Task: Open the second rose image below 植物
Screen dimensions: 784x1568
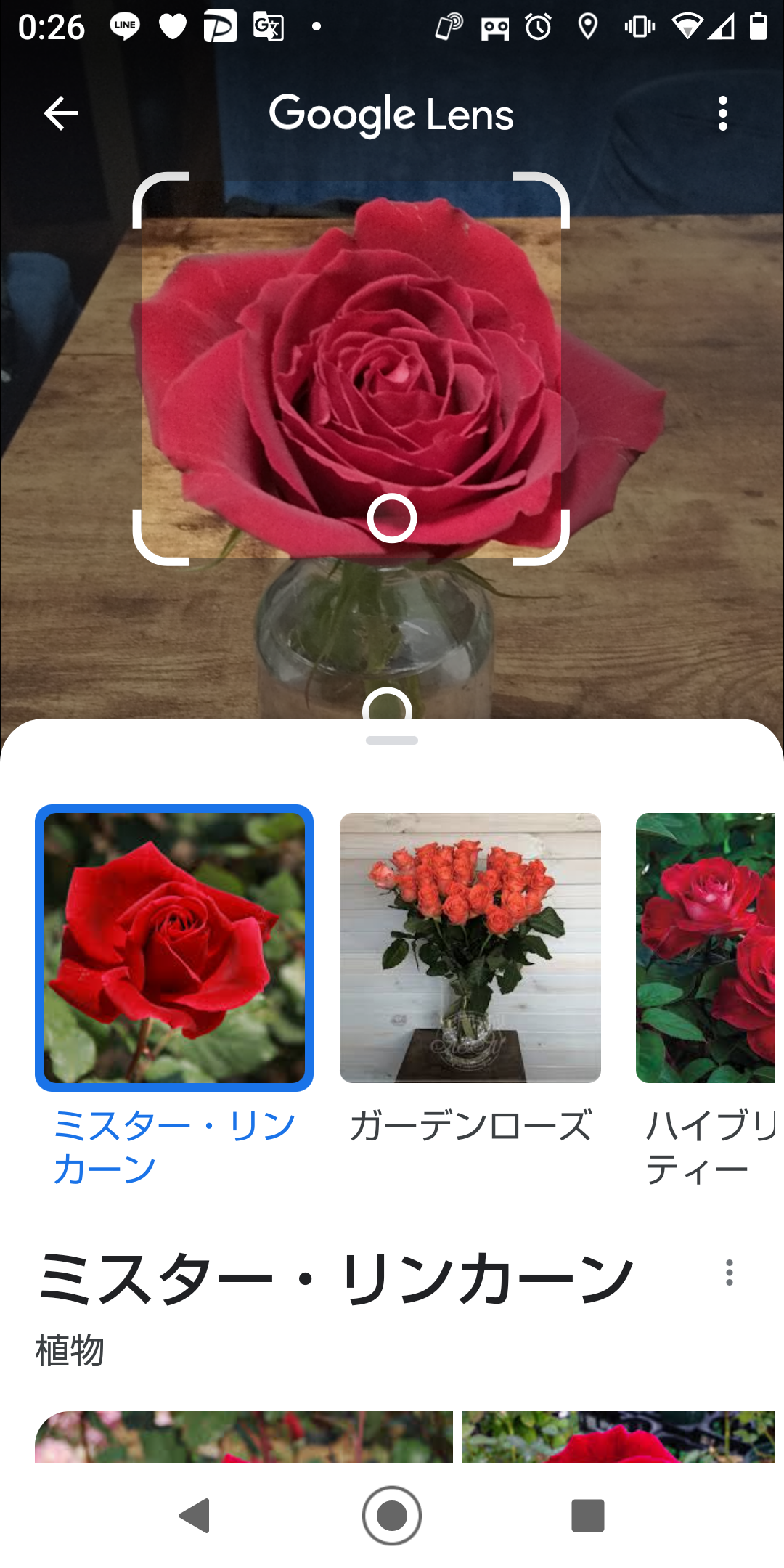Action: (x=618, y=1437)
